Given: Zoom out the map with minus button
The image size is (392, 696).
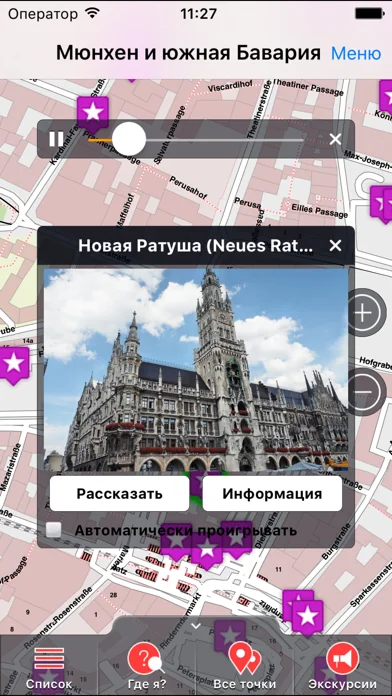Looking at the screenshot, I should click(365, 392).
